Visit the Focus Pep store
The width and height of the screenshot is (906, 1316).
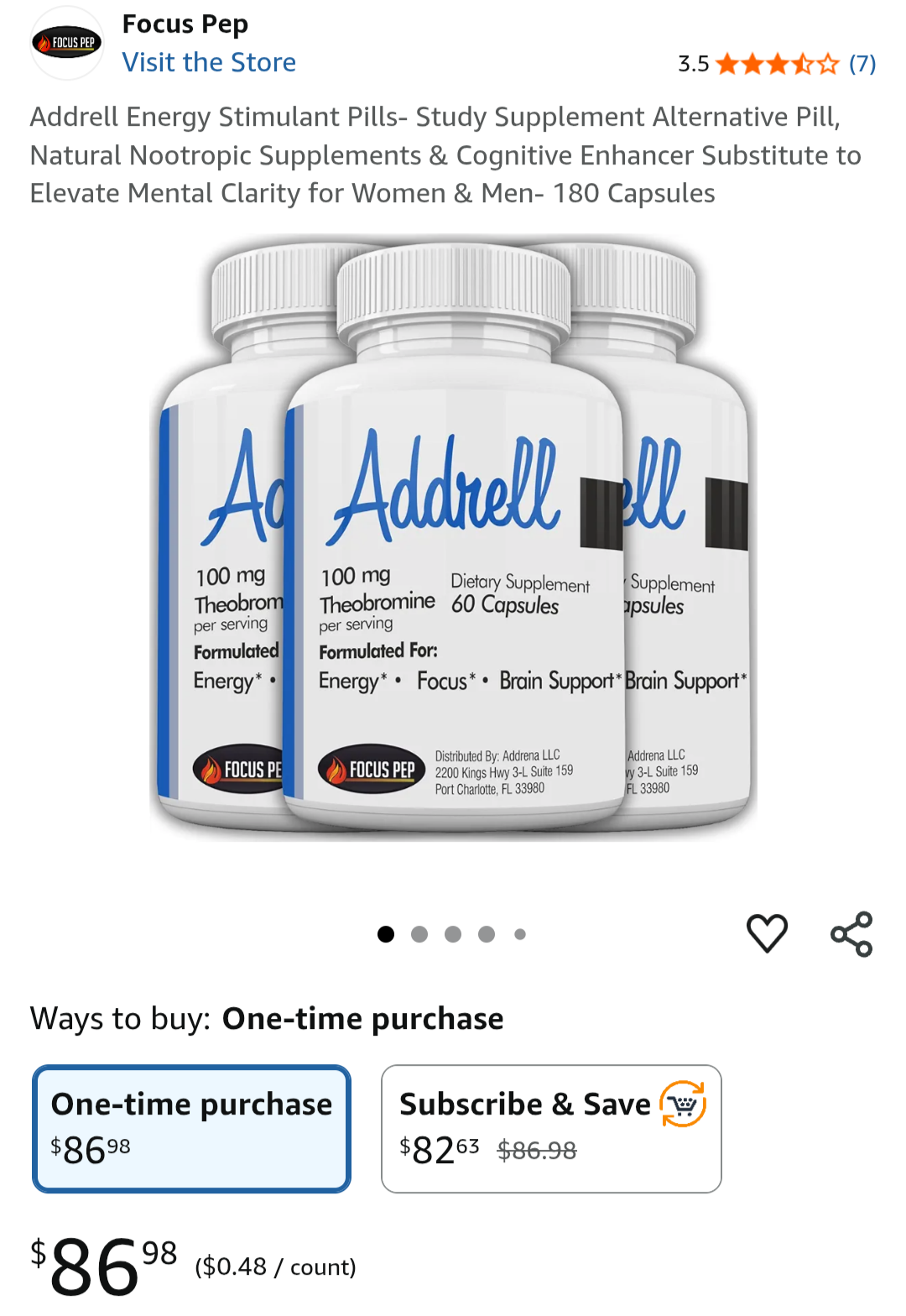coord(209,62)
